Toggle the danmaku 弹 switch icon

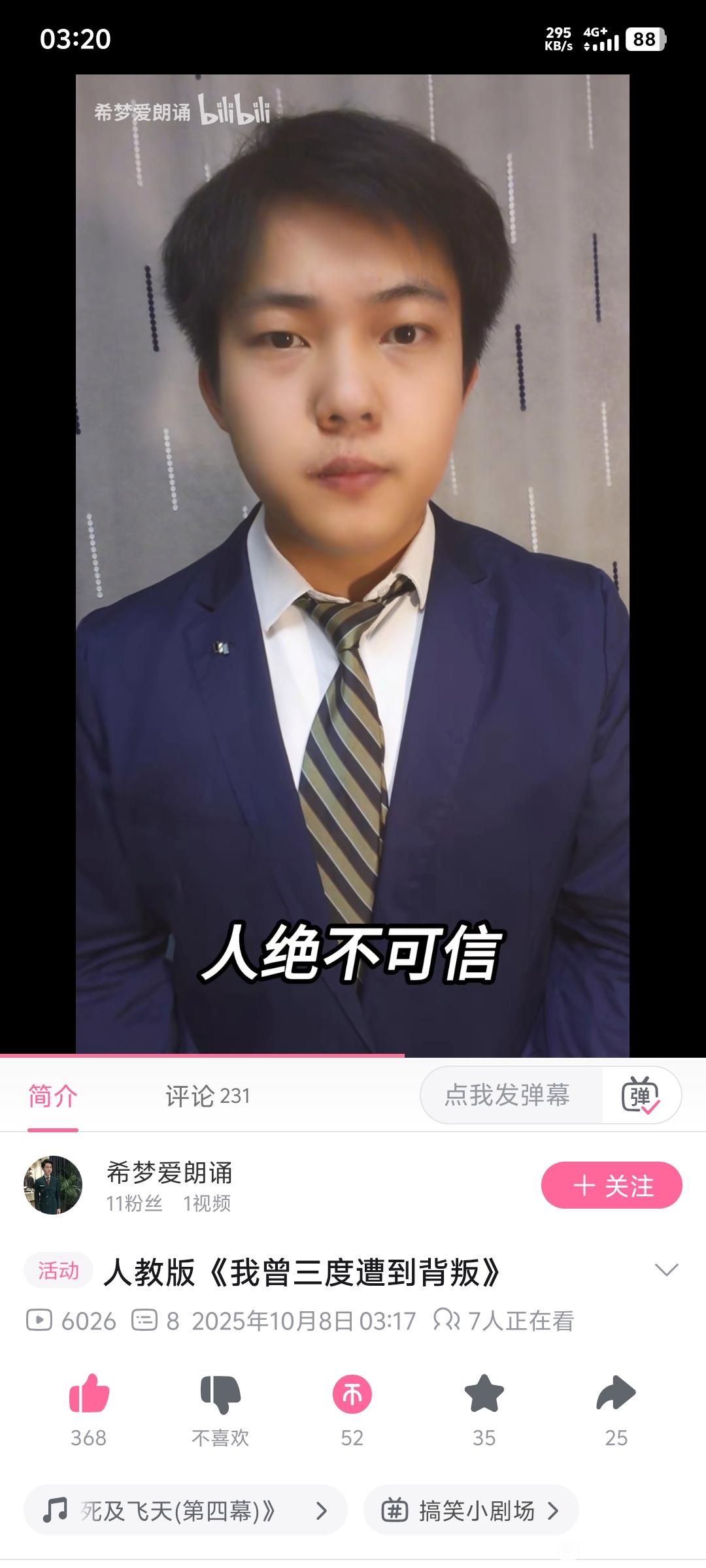(x=641, y=1096)
